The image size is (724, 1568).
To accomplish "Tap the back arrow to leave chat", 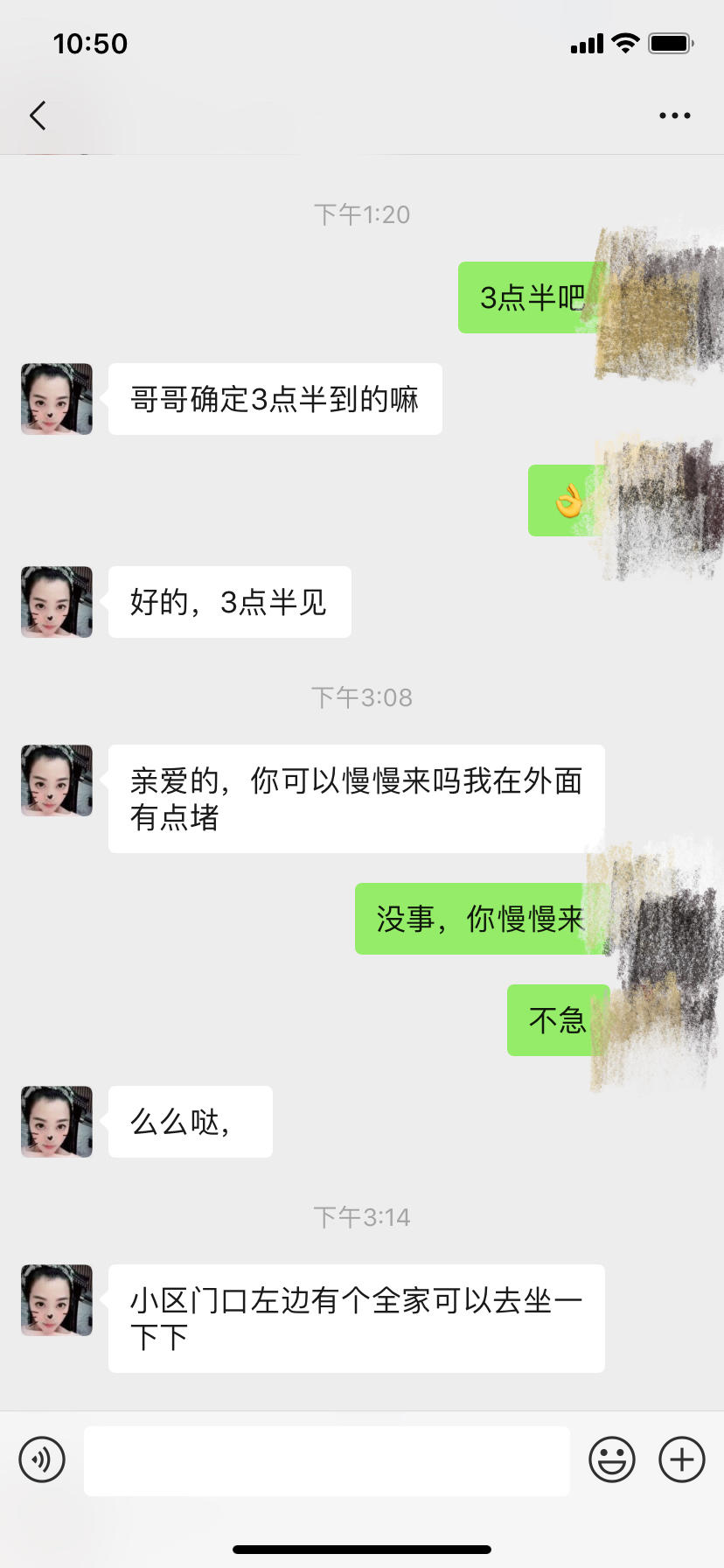I will point(37,115).
